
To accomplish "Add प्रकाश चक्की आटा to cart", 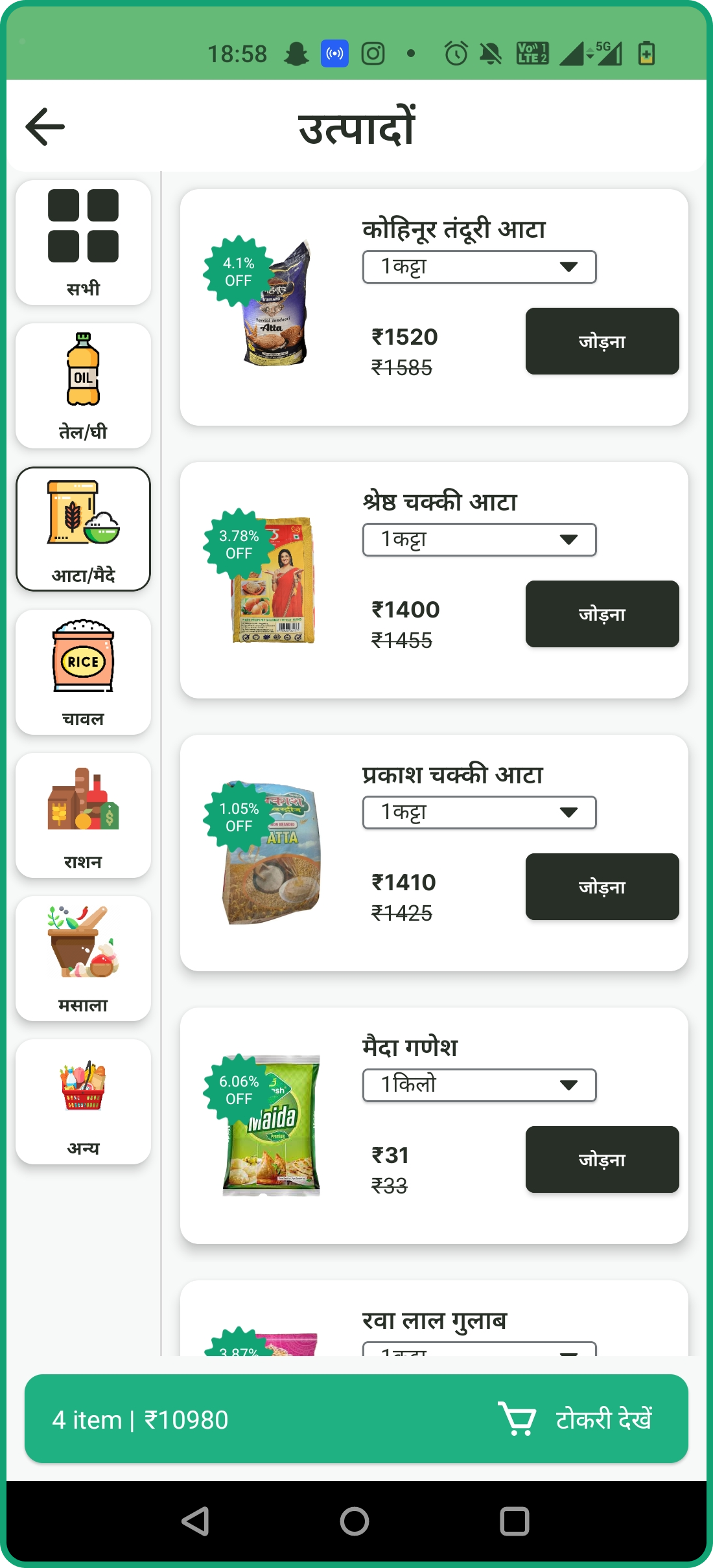I will pyautogui.click(x=602, y=887).
